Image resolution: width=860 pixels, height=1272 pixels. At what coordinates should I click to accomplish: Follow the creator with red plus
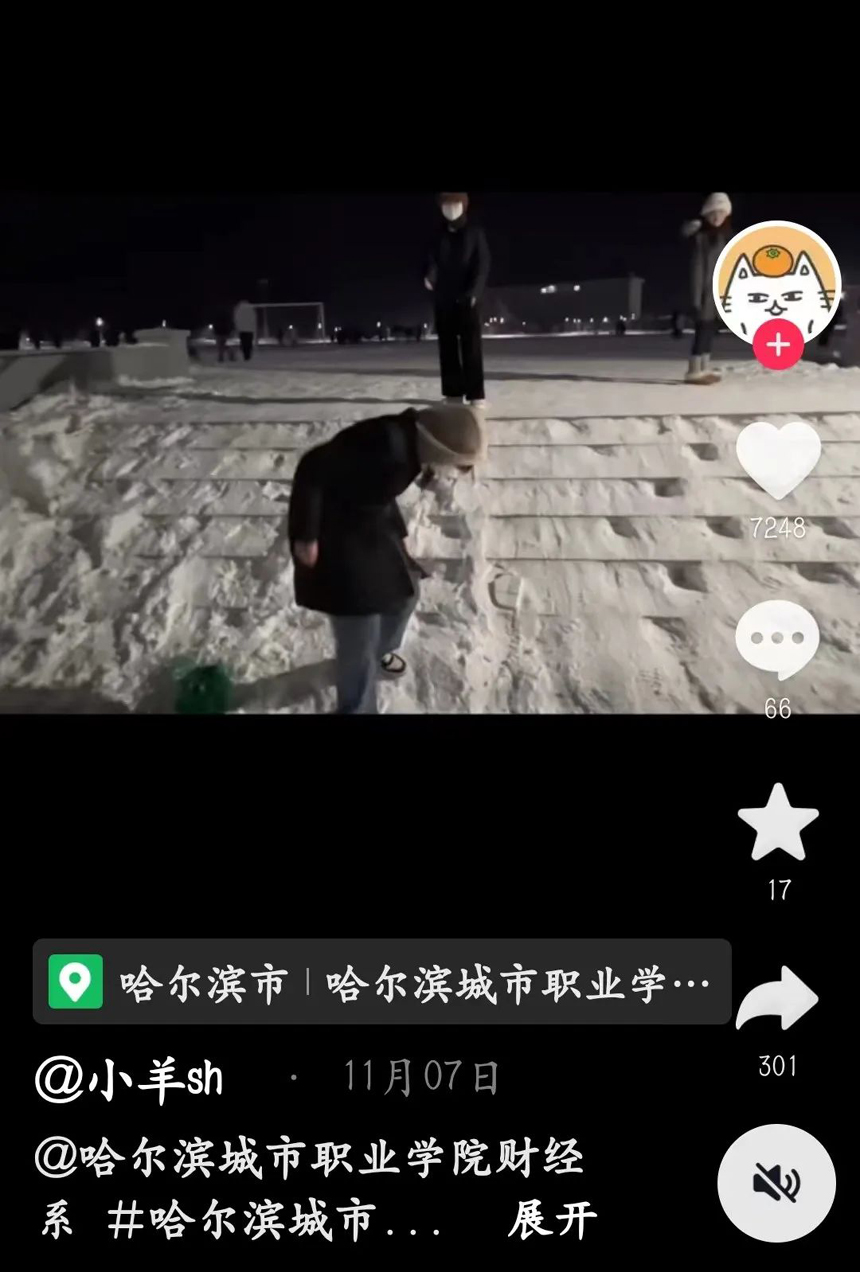coord(777,346)
